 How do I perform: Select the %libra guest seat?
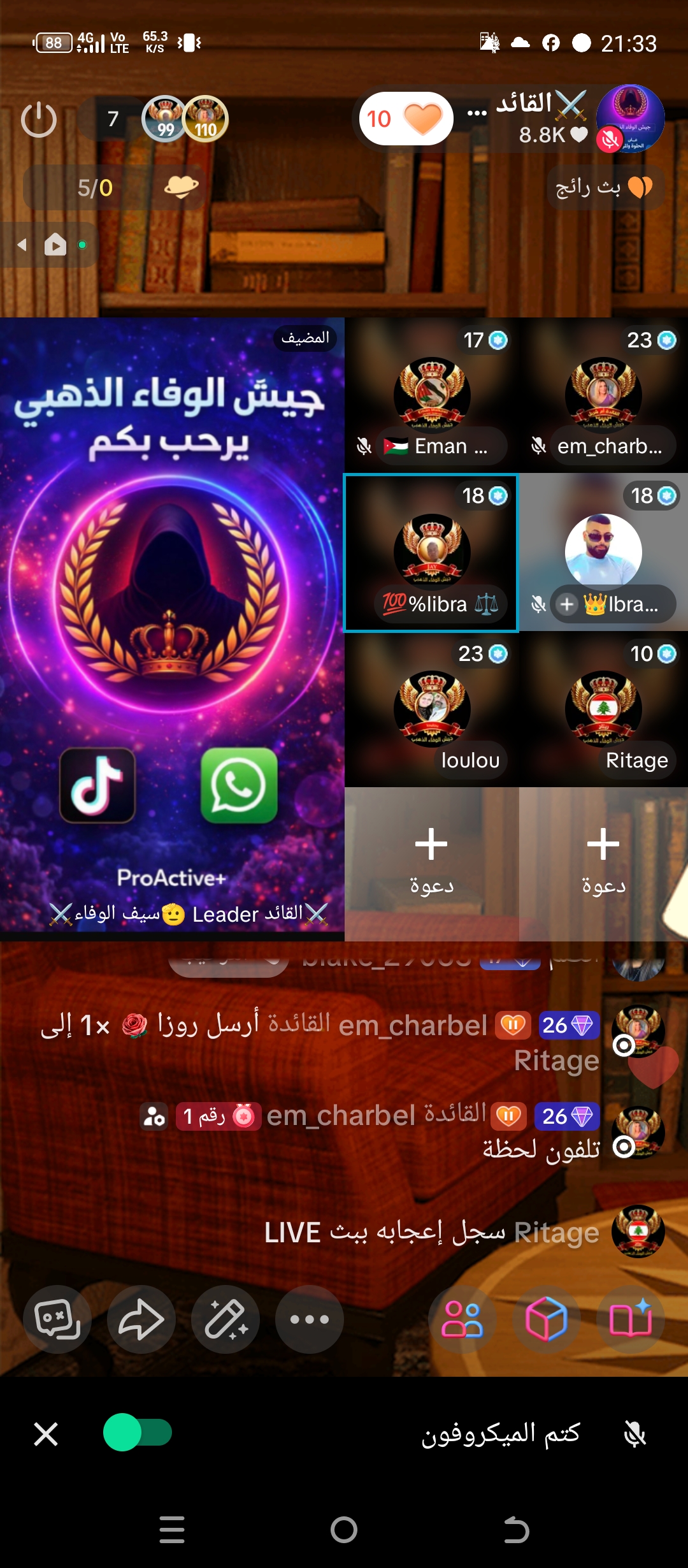pos(431,552)
